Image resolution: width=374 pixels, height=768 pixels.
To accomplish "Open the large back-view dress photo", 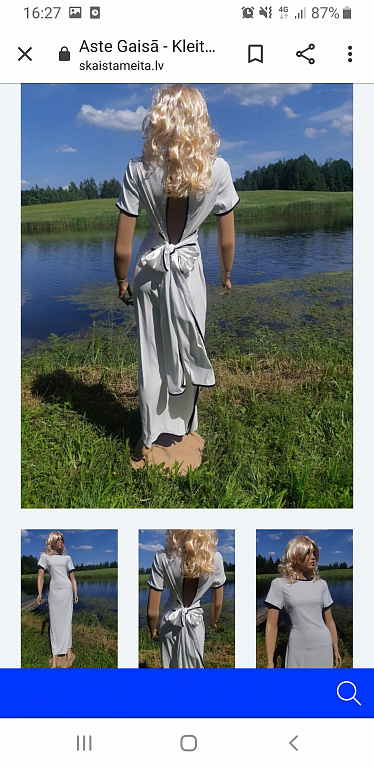I will point(187,296).
